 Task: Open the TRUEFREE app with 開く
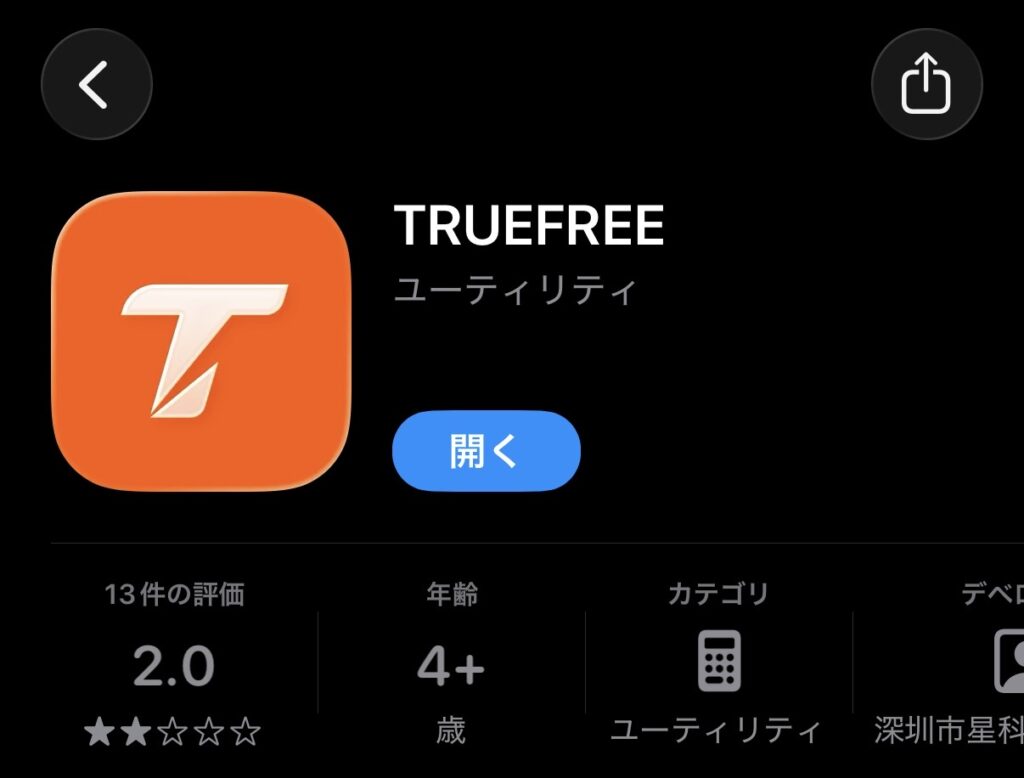point(486,451)
